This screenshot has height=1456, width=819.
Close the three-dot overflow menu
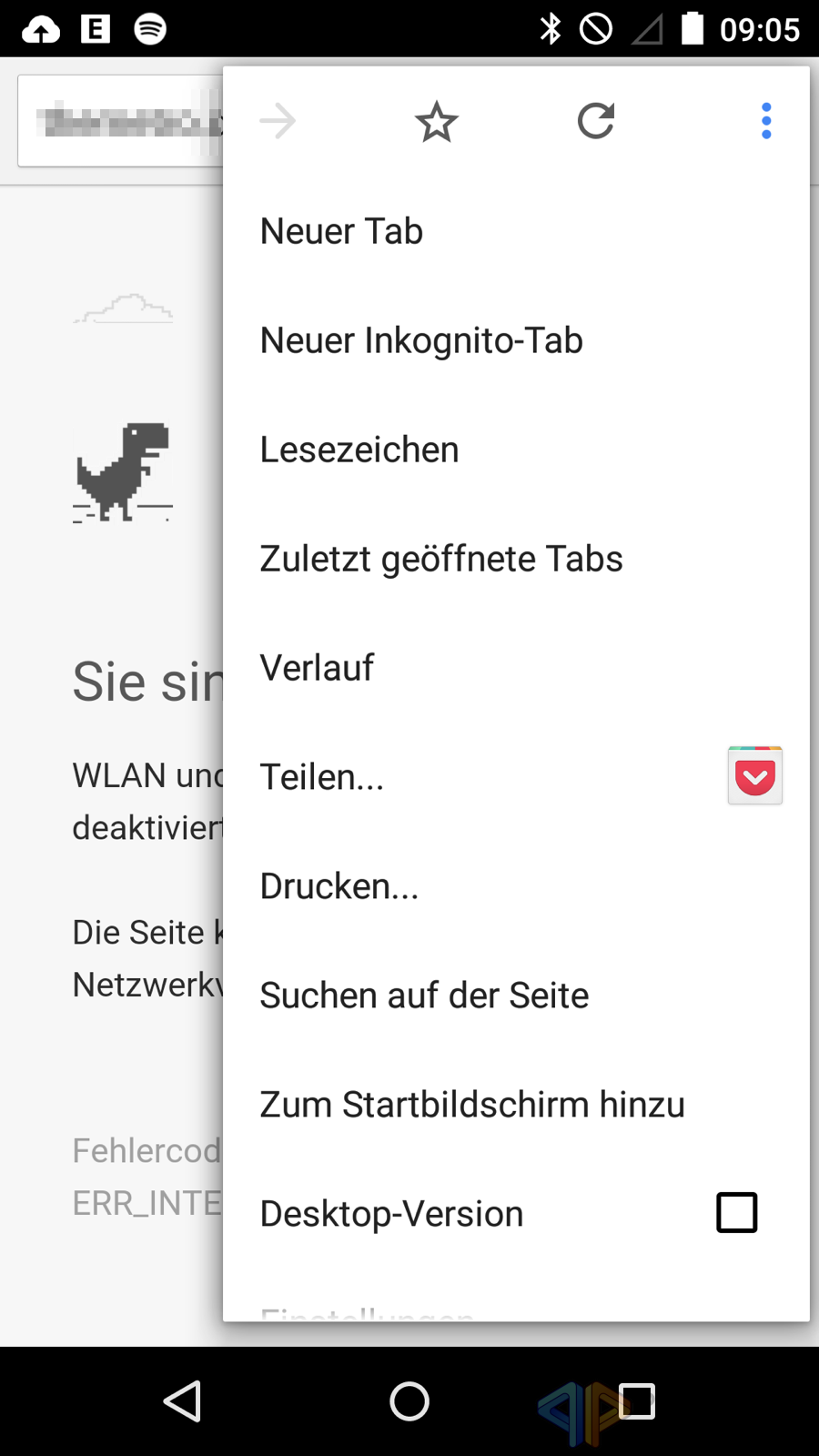(x=766, y=121)
